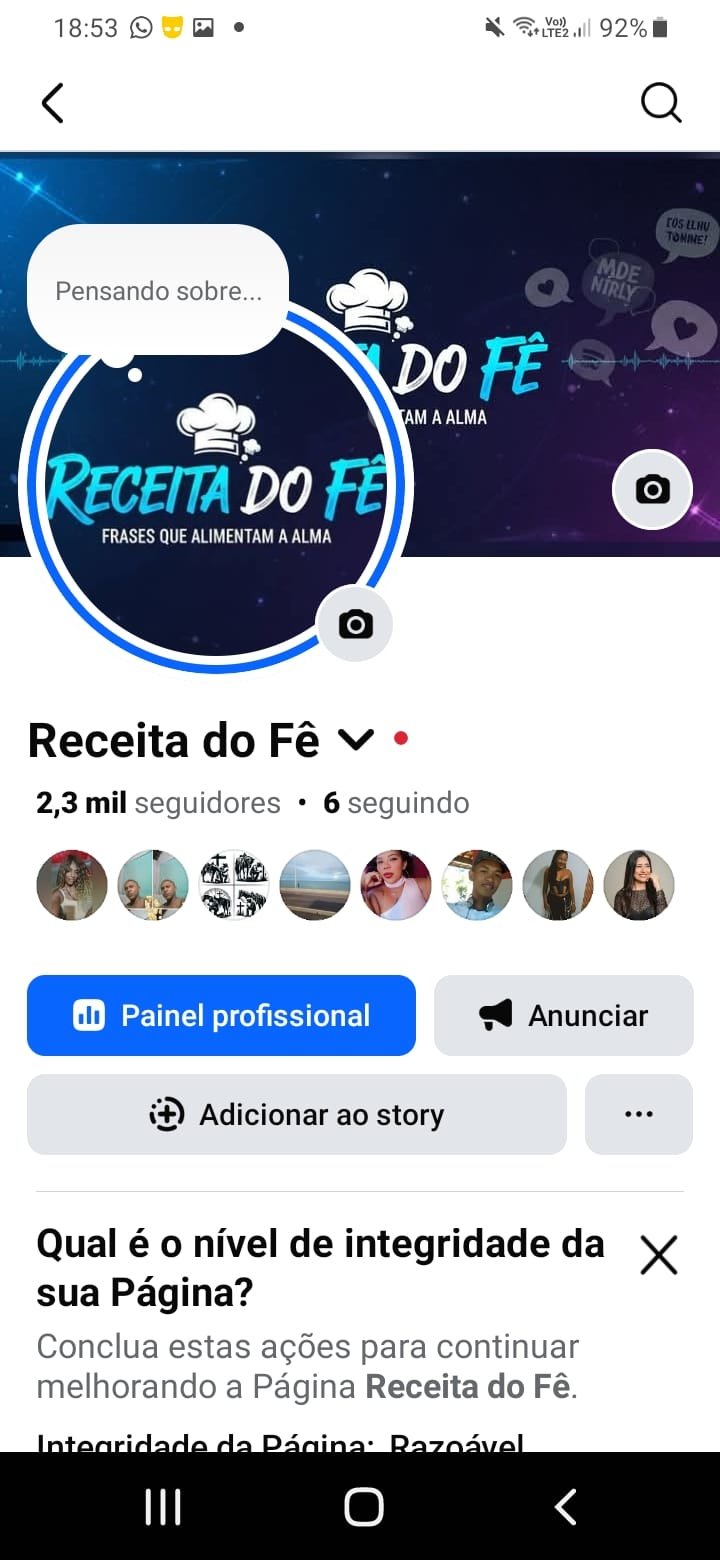Tap the 'Pensando sobre...' thought bubble
This screenshot has width=720, height=1560.
158,291
